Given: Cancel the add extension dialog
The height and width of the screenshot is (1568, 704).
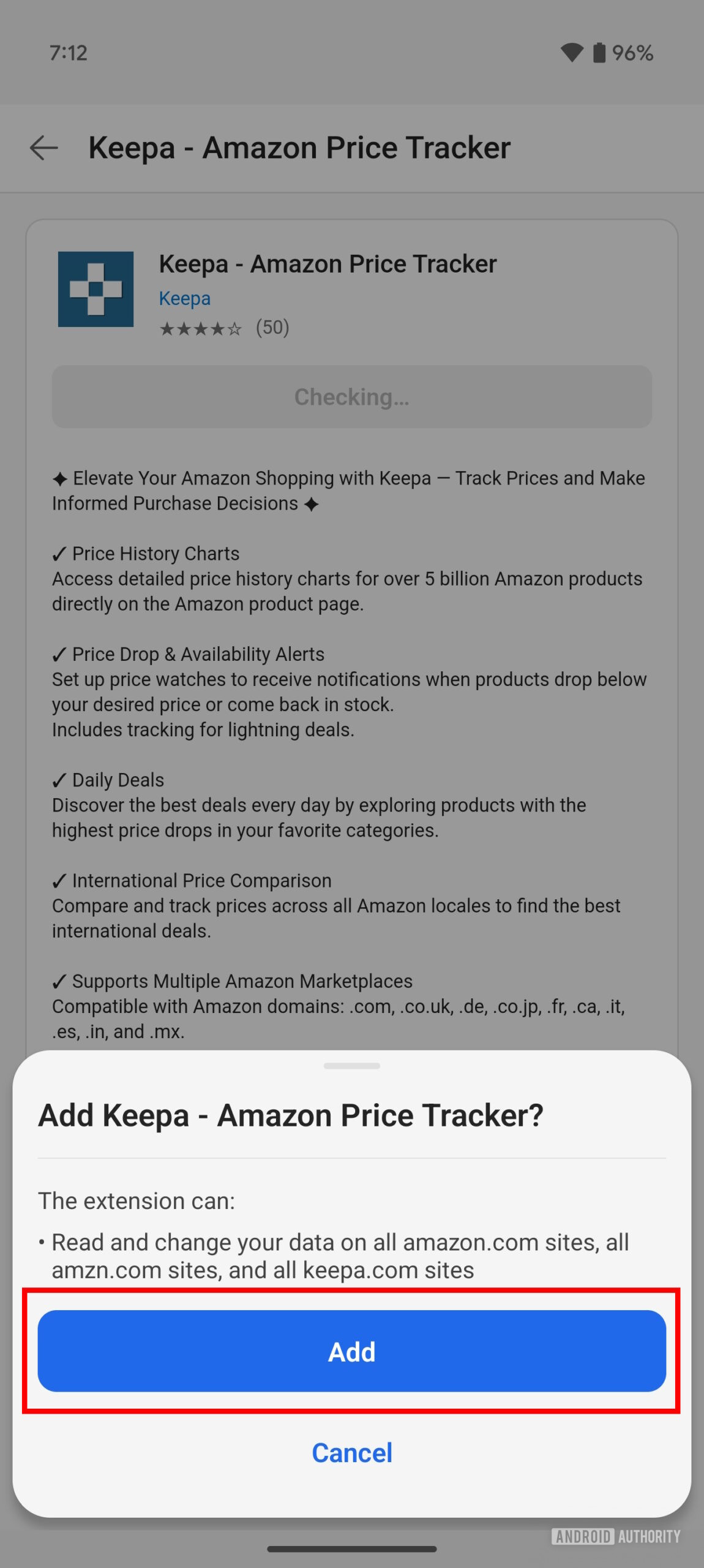Looking at the screenshot, I should coord(351,1452).
